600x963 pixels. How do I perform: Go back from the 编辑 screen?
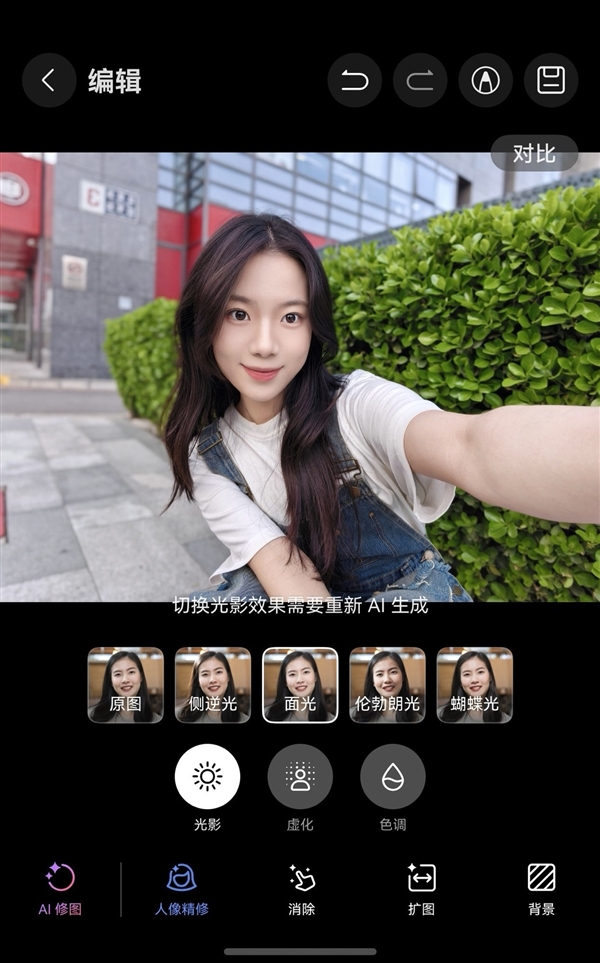click(x=49, y=80)
